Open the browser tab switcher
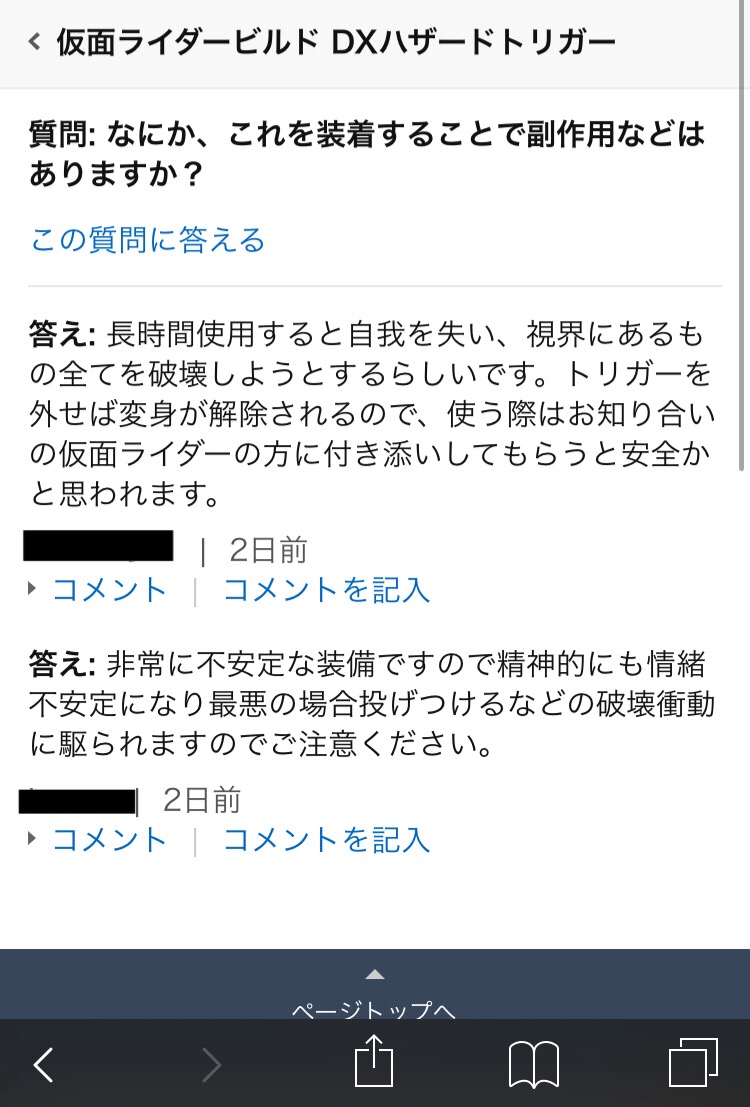 (692, 1064)
